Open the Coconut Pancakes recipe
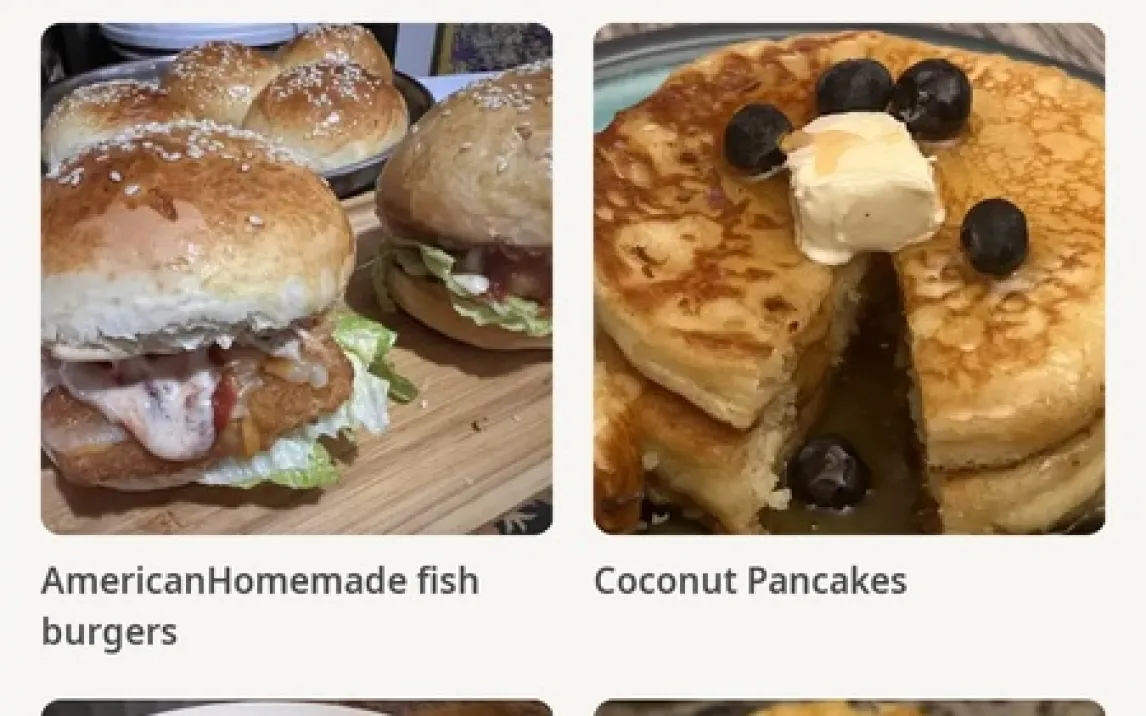The width and height of the screenshot is (1146, 716). [x=848, y=279]
